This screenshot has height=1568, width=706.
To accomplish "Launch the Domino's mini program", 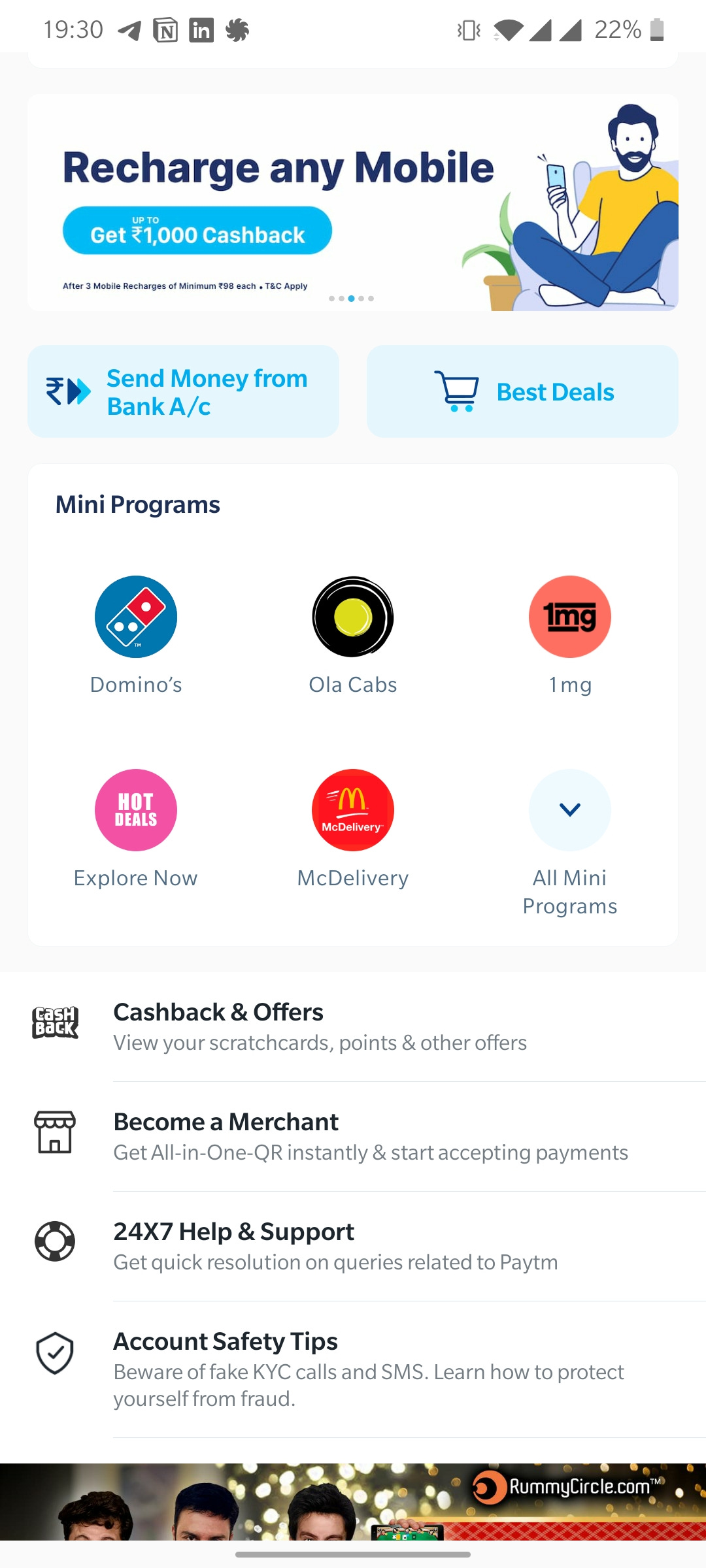I will [136, 617].
